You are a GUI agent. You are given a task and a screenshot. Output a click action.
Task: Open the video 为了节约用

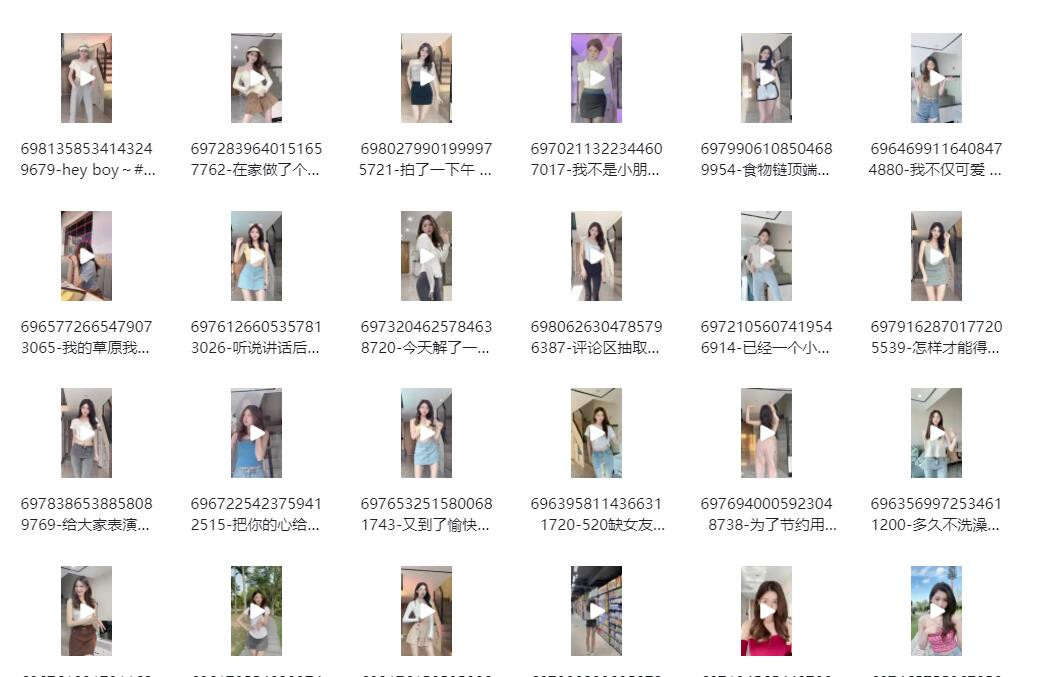(766, 433)
